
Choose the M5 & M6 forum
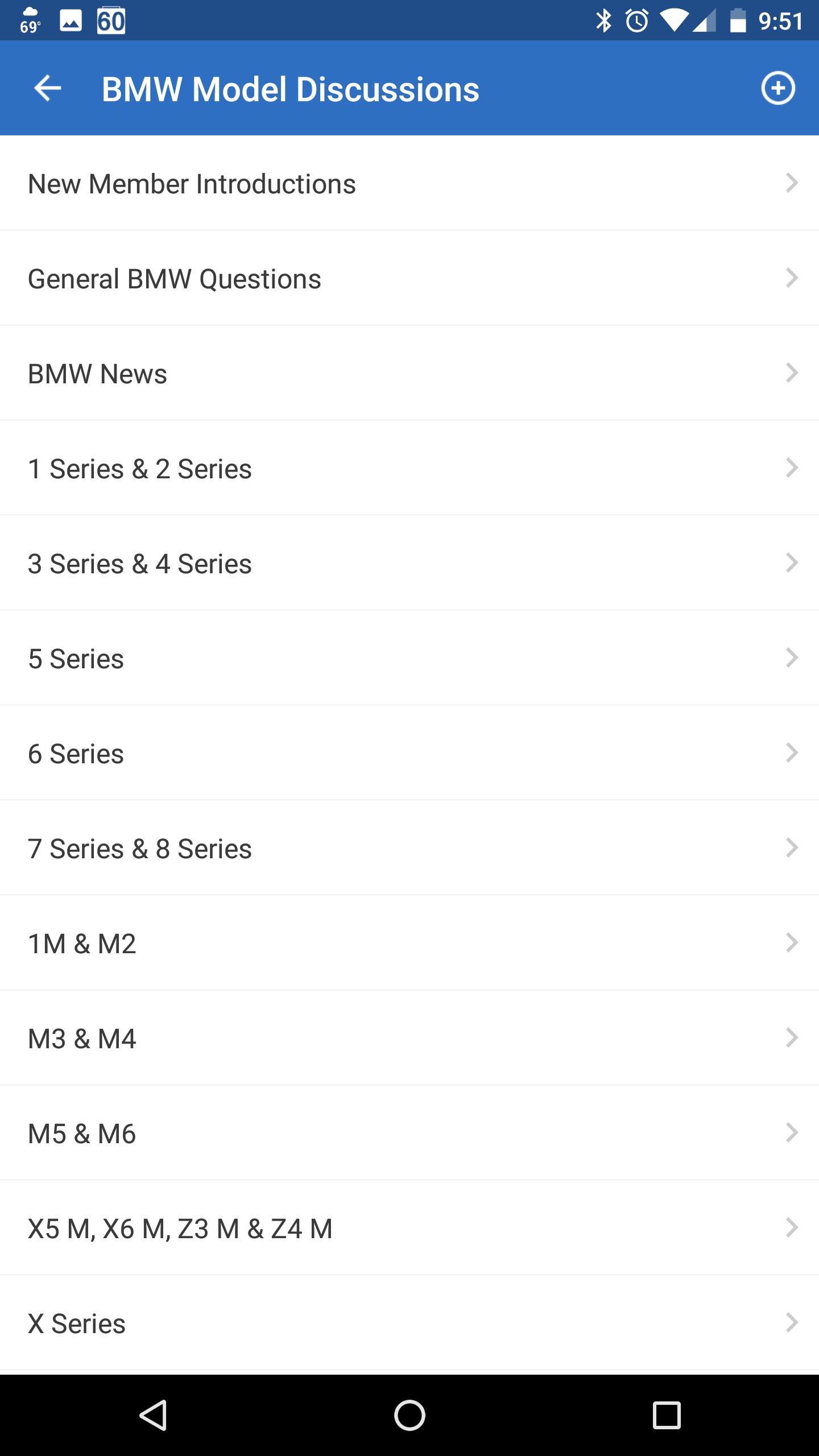pyautogui.click(x=409, y=1133)
